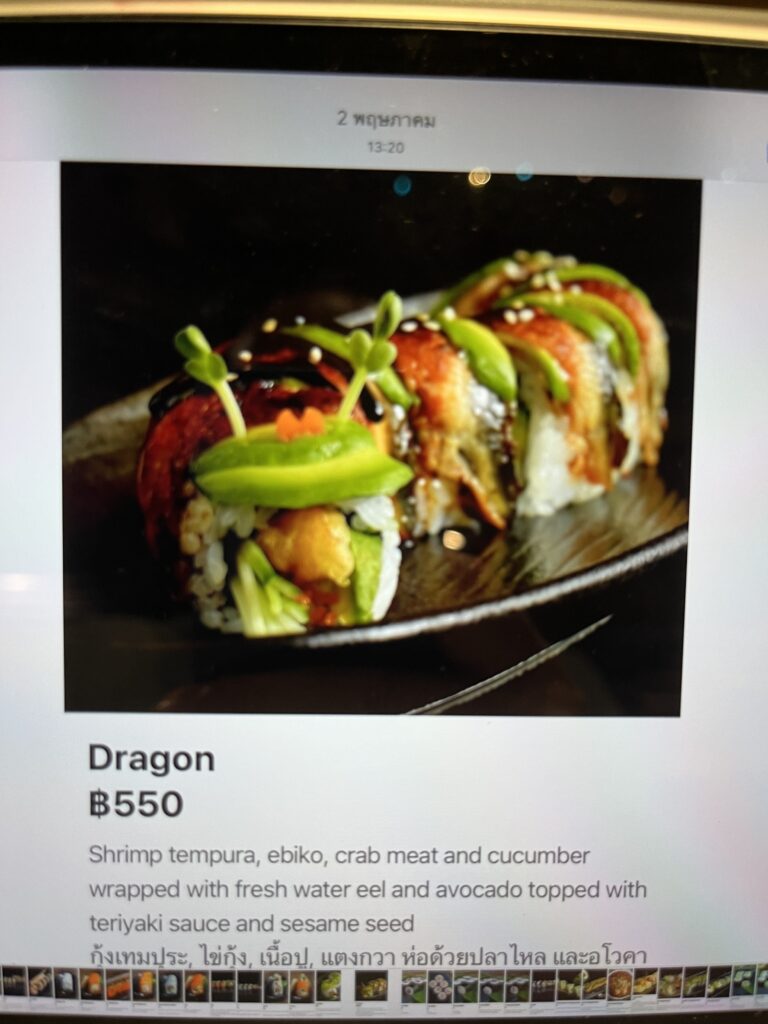Jump to the thumbnail just after the current one
Screen dimensions: 768x1024
click(x=413, y=986)
